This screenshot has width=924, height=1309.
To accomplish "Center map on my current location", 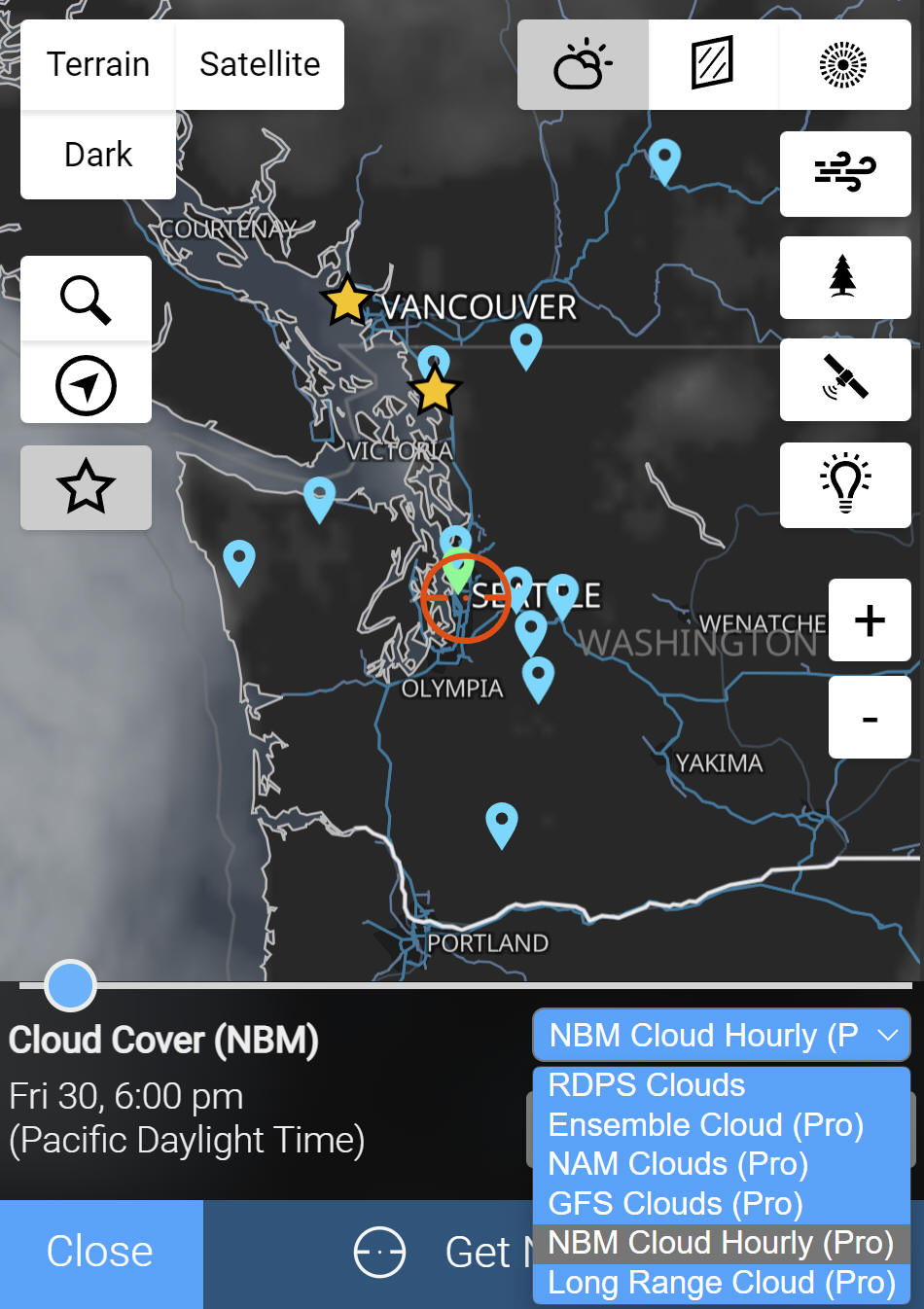I will 86,385.
